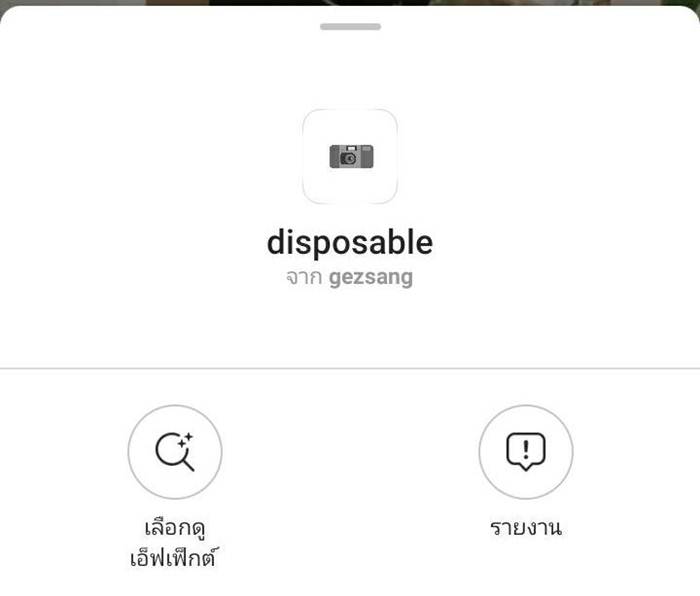Tap the bottom sheet drag handle
Viewport: 700px width, 596px height.
pos(350,26)
